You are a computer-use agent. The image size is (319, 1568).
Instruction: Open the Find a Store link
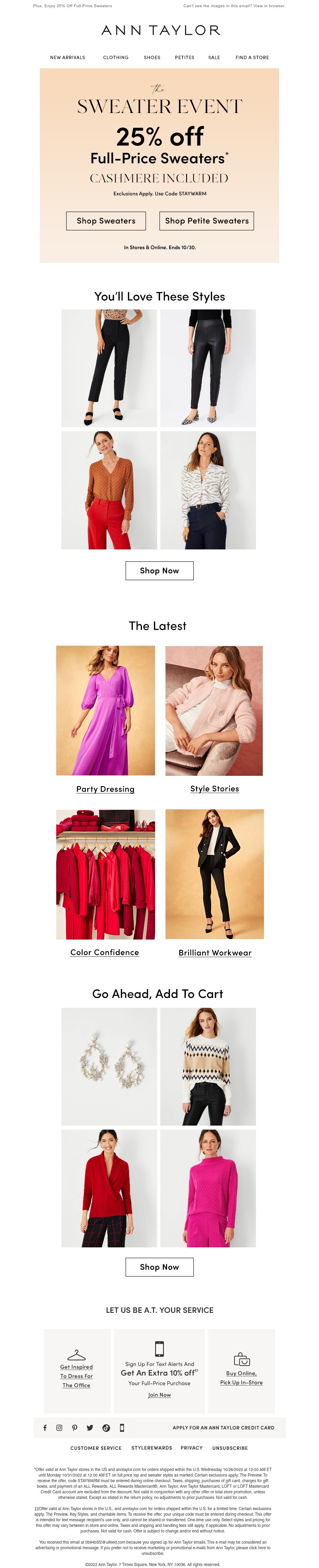click(252, 58)
